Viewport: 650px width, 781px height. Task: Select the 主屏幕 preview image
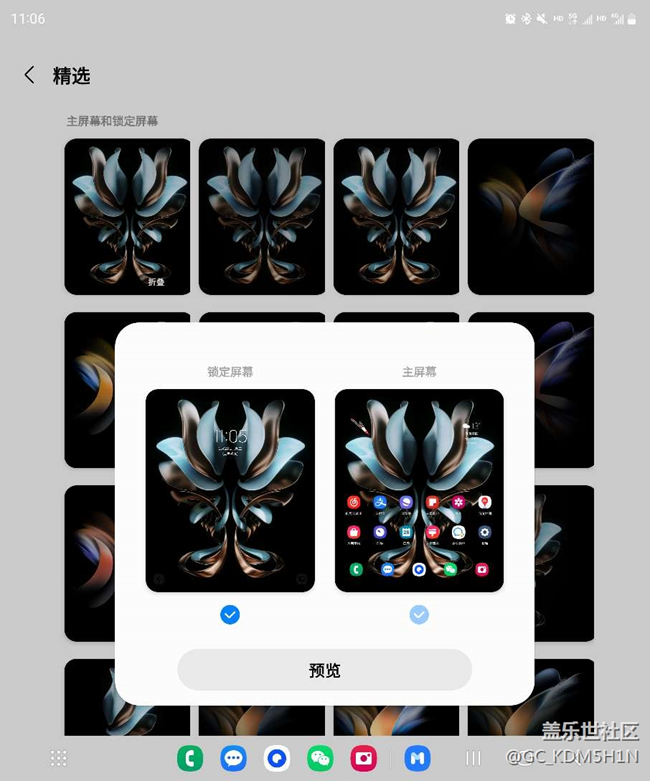(419, 490)
